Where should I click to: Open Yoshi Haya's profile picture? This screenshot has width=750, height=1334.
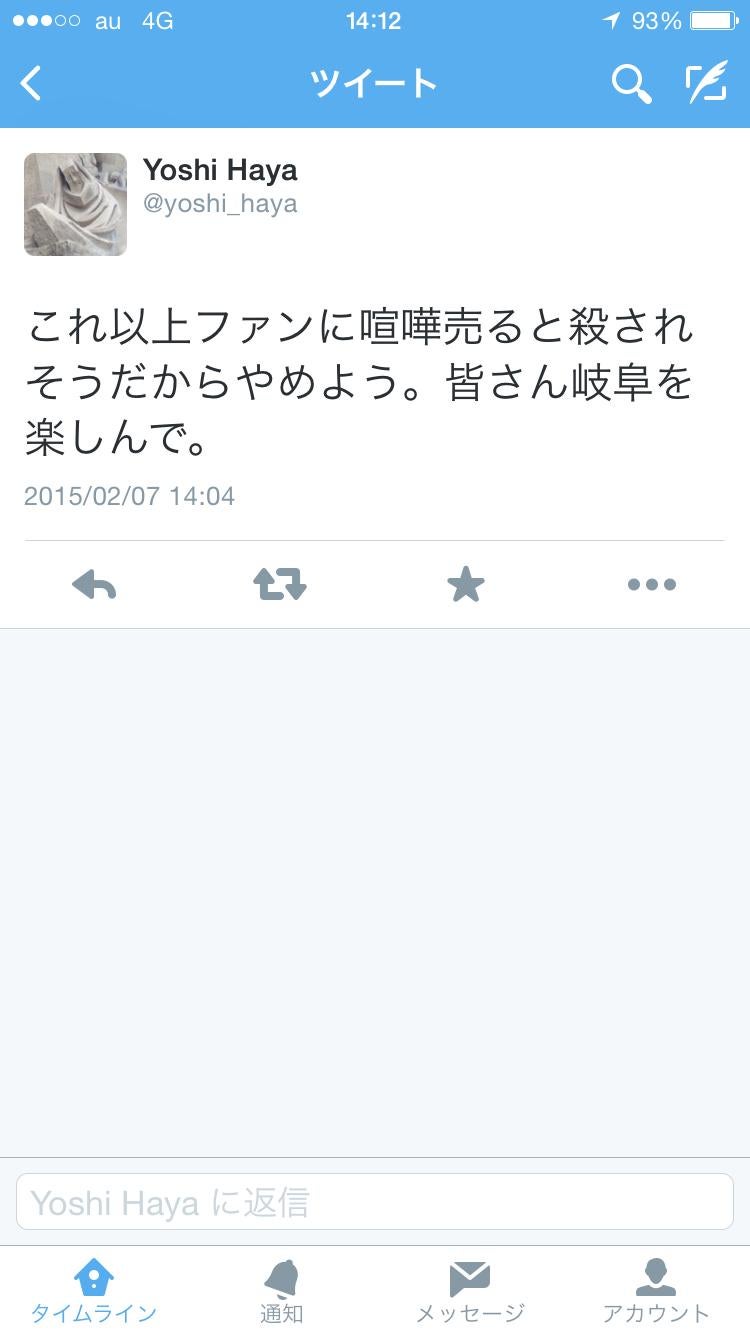click(x=75, y=204)
